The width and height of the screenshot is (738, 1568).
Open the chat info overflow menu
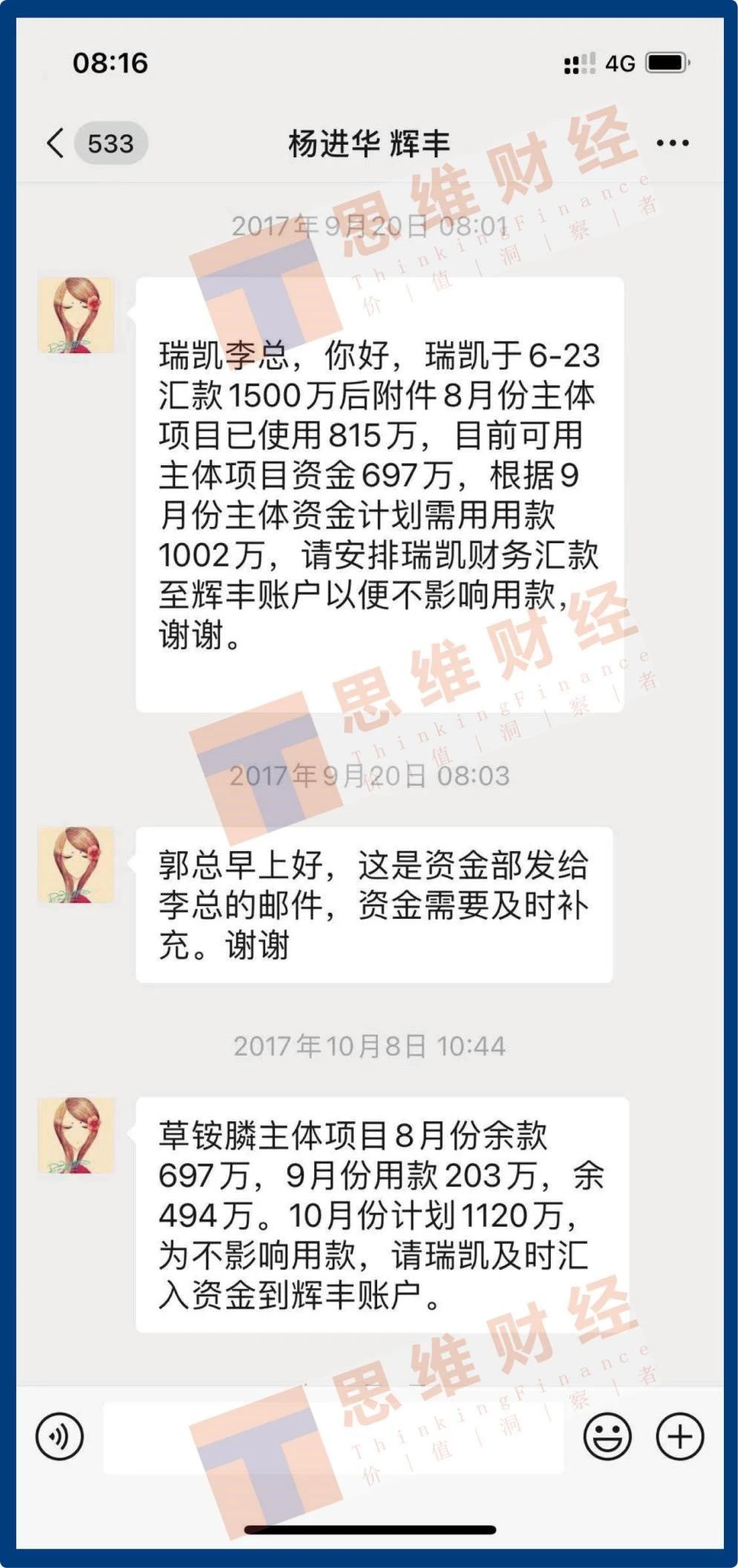pyautogui.click(x=672, y=142)
